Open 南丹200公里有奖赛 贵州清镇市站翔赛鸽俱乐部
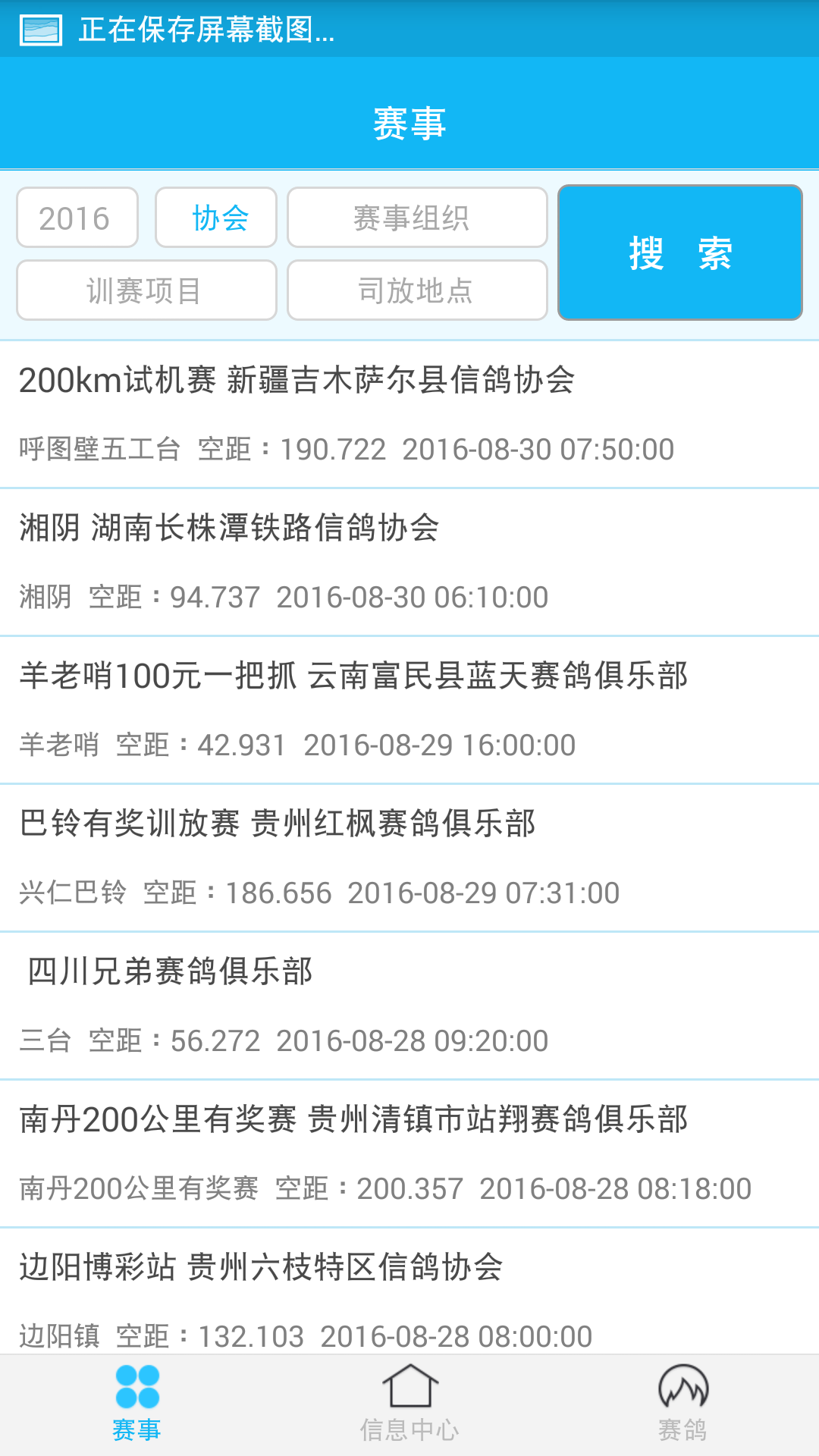Viewport: 819px width, 1456px height. (409, 1153)
